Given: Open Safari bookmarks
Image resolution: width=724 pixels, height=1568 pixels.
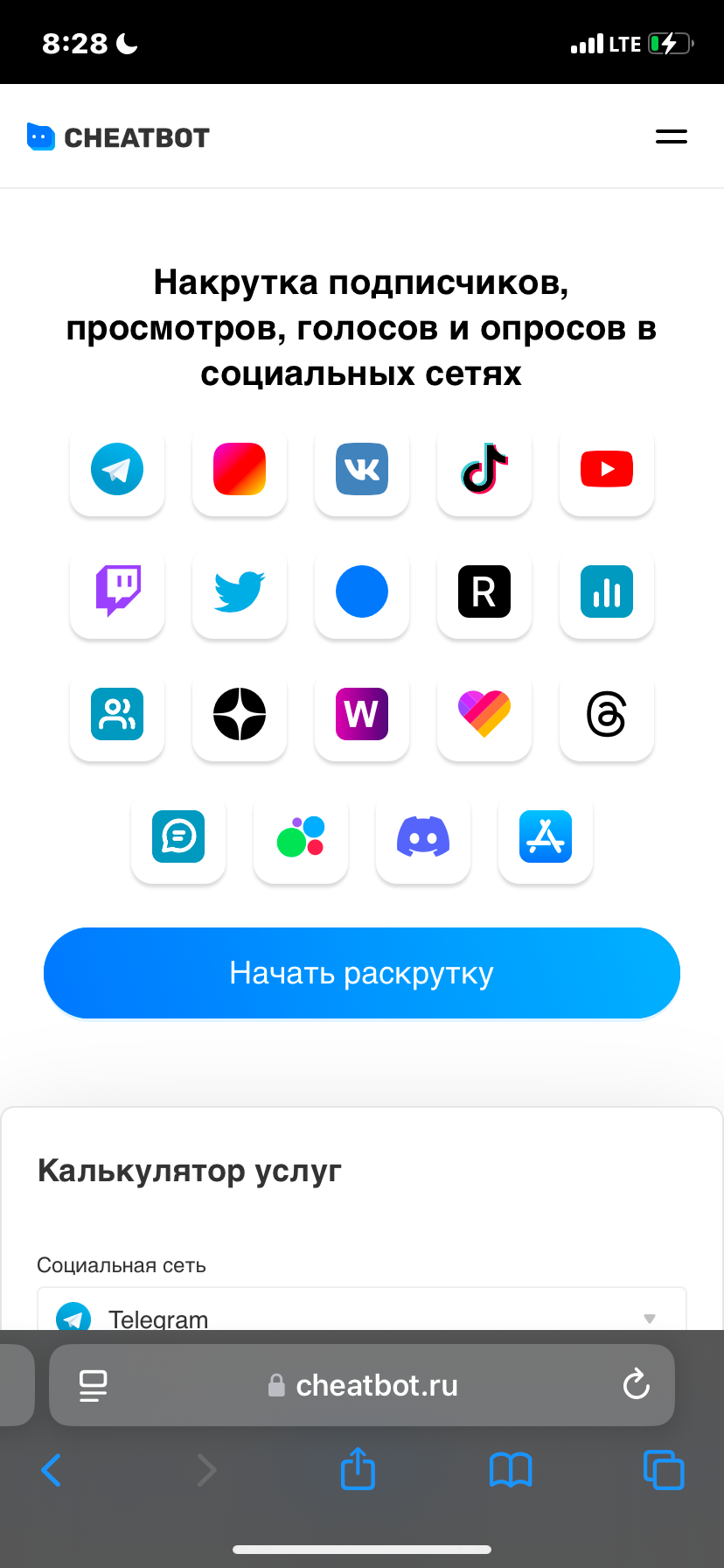Looking at the screenshot, I should [511, 1470].
